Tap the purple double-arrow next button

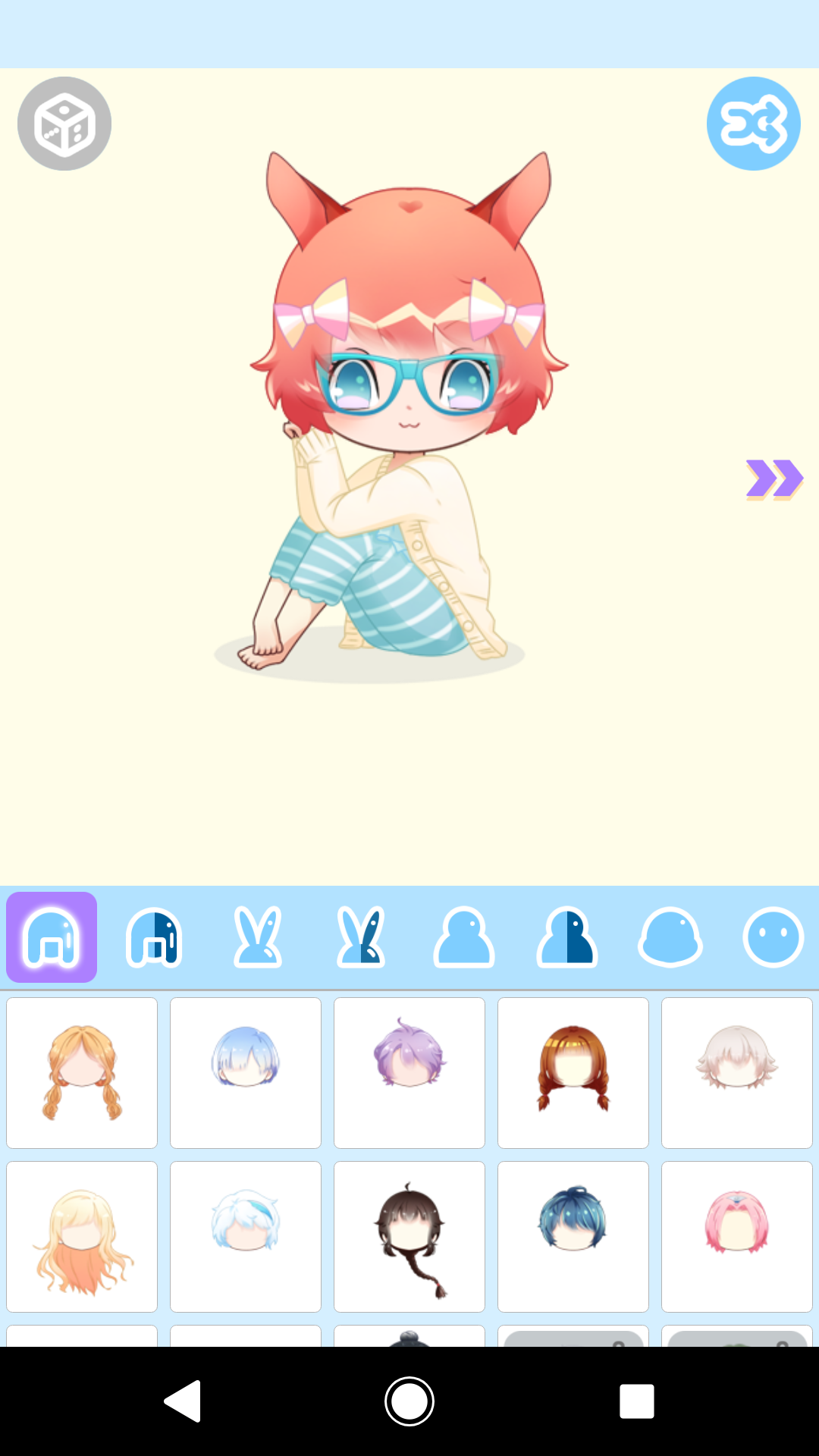[774, 479]
